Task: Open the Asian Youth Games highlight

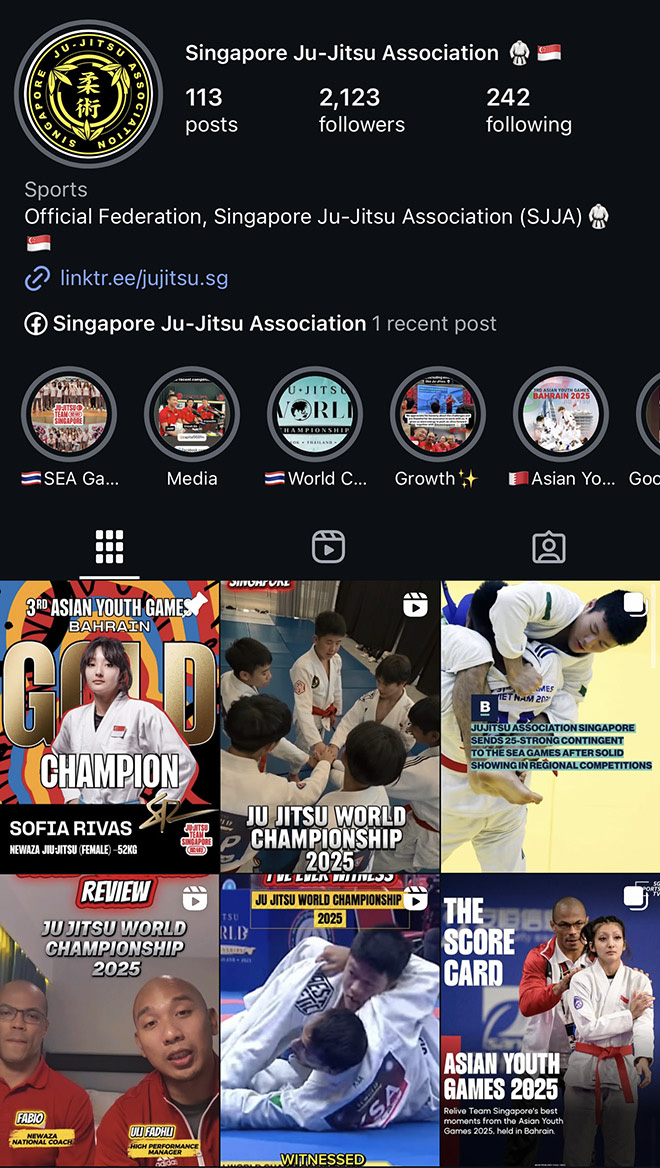Action: [x=560, y=414]
